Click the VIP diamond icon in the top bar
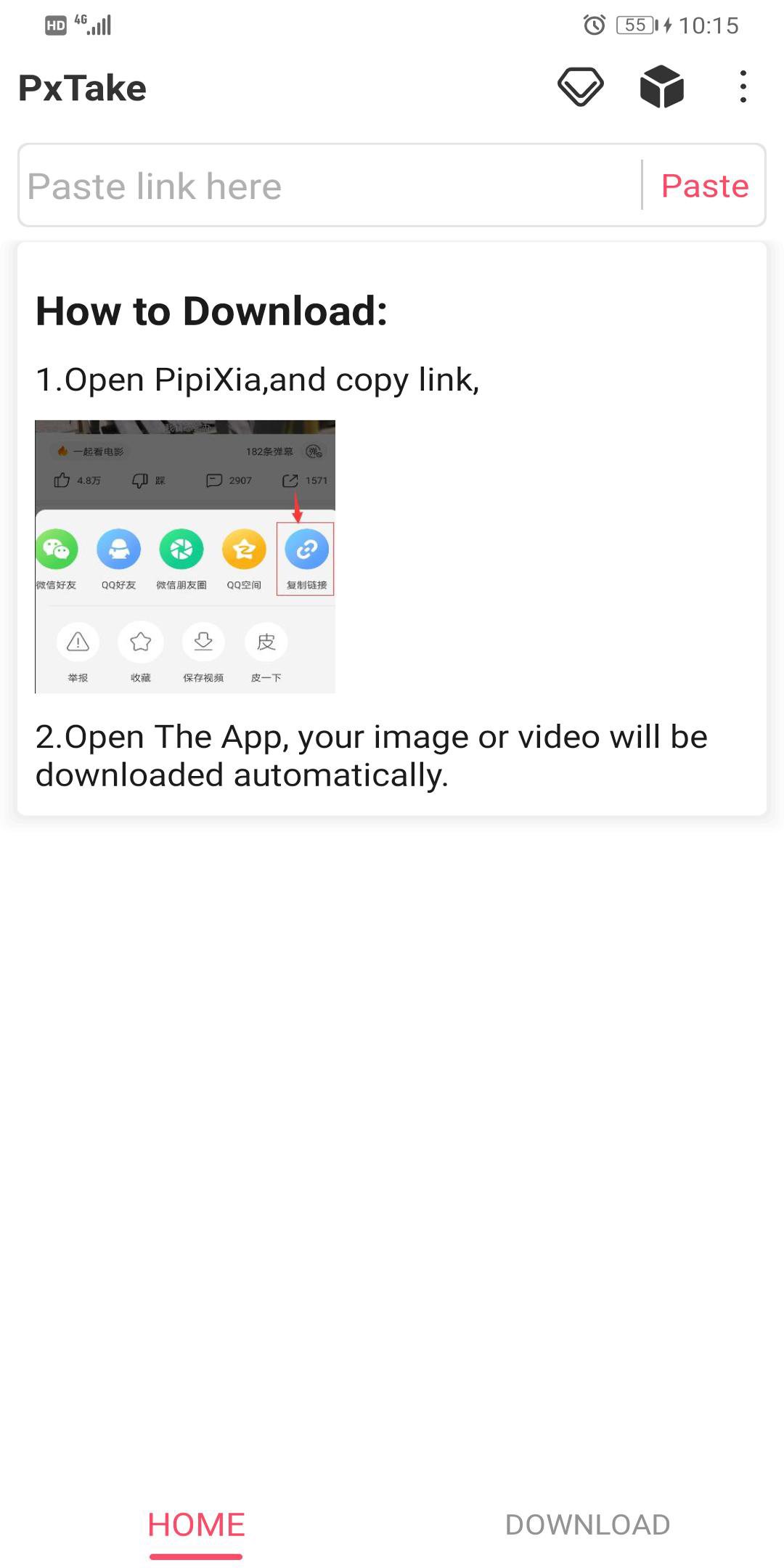784x1568 pixels. coord(580,87)
